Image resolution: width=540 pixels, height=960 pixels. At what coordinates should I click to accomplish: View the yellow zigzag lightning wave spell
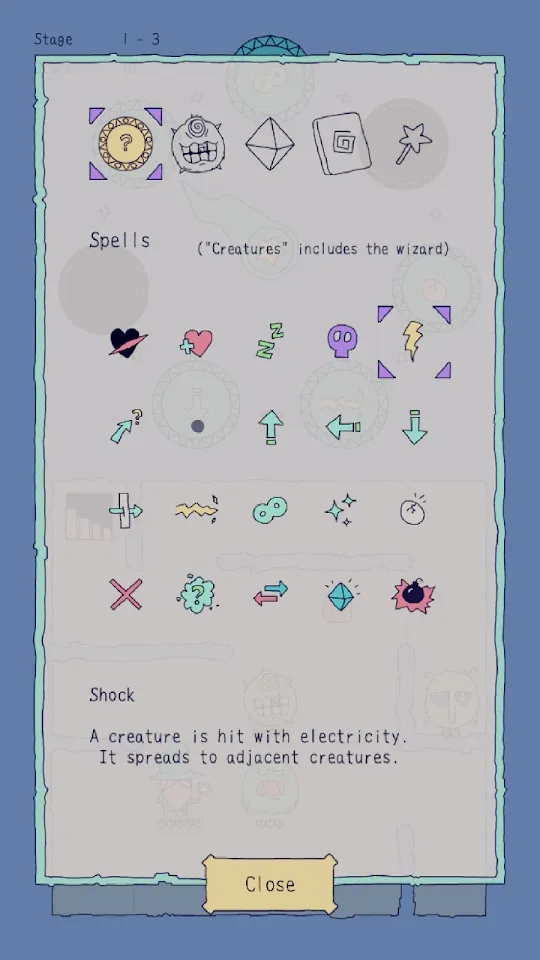click(x=197, y=509)
